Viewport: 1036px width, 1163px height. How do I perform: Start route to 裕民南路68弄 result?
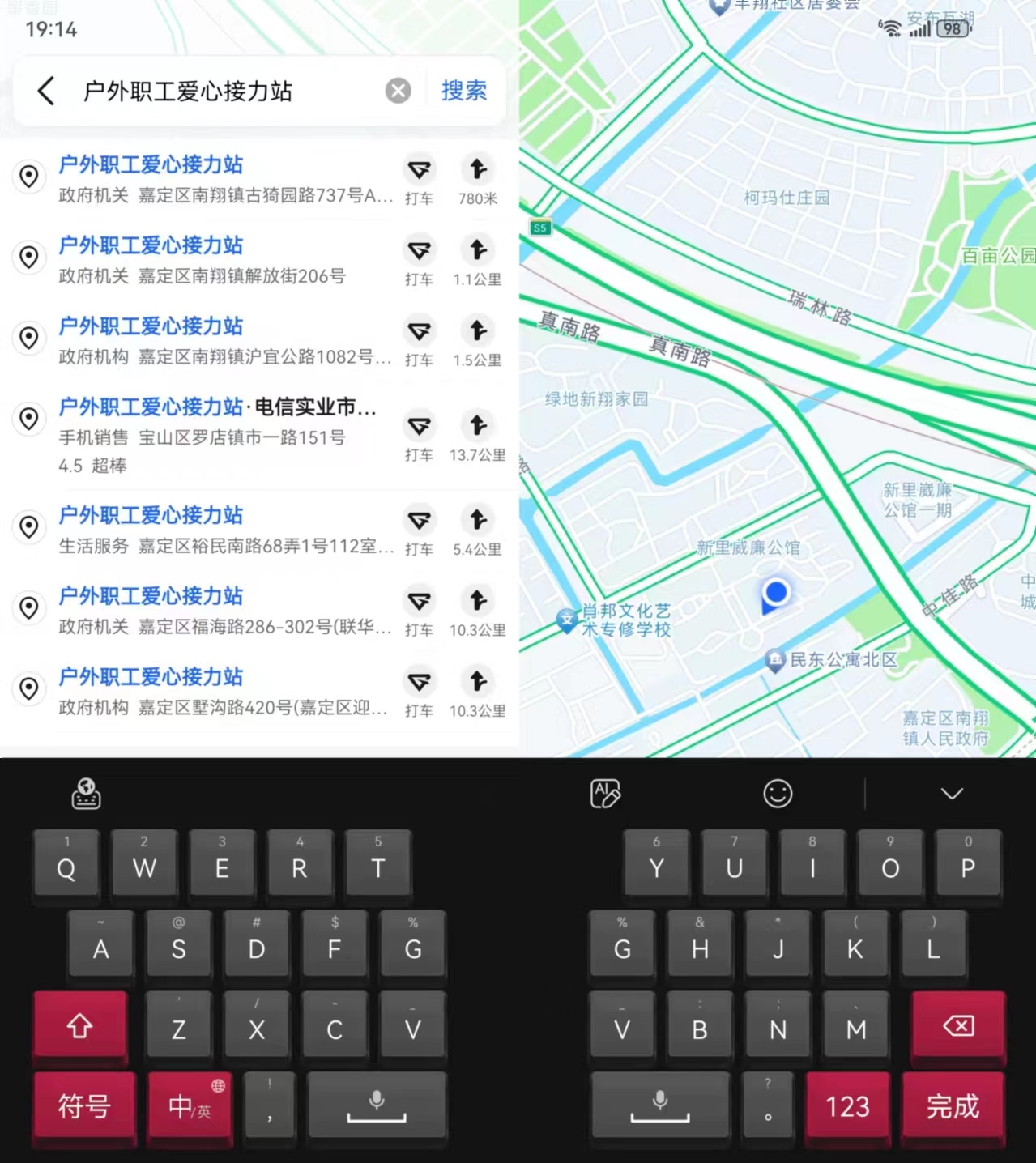click(x=478, y=529)
